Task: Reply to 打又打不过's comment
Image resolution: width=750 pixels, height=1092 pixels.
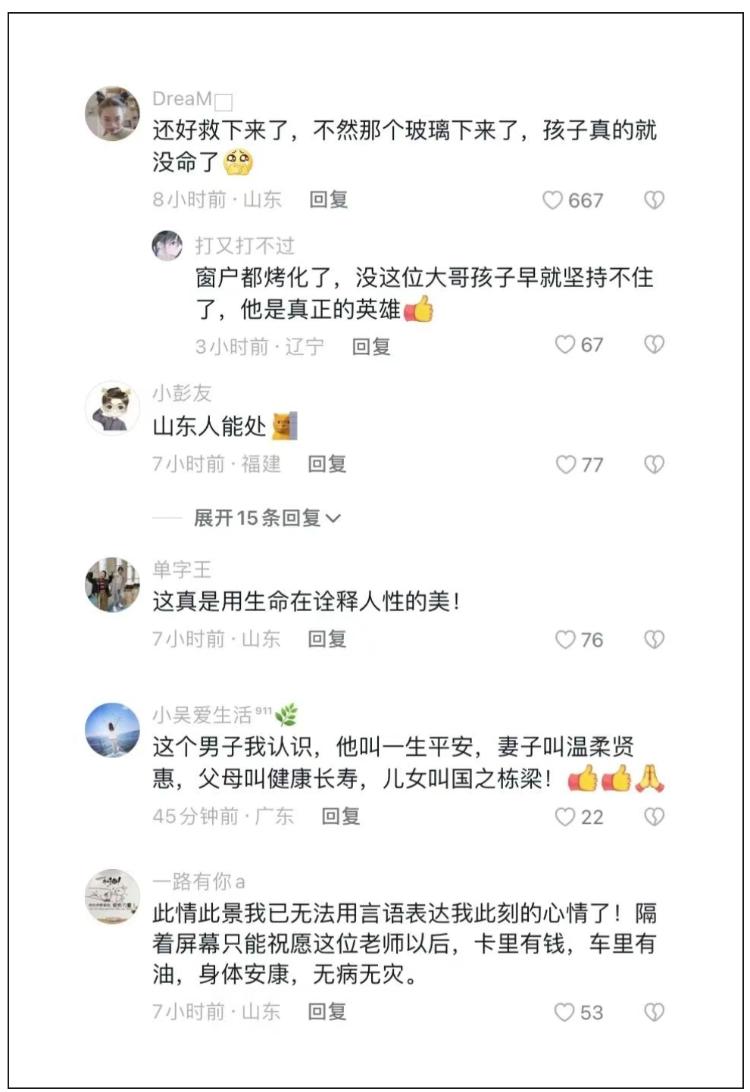Action: [x=371, y=346]
